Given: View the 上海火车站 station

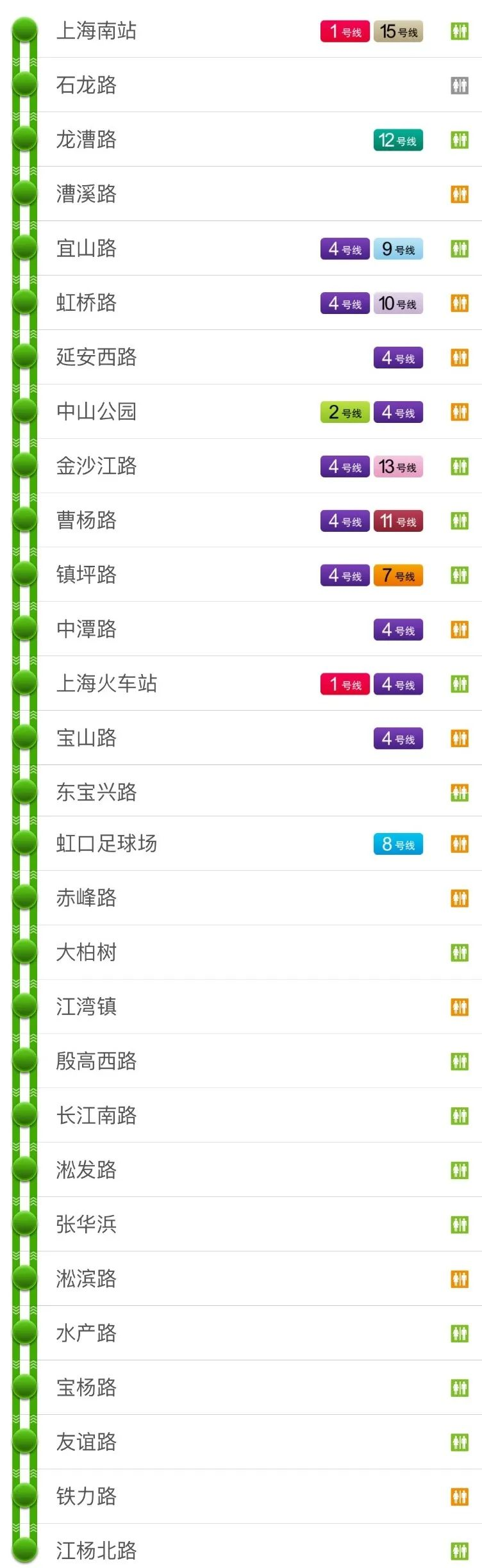Looking at the screenshot, I should pos(106,684).
